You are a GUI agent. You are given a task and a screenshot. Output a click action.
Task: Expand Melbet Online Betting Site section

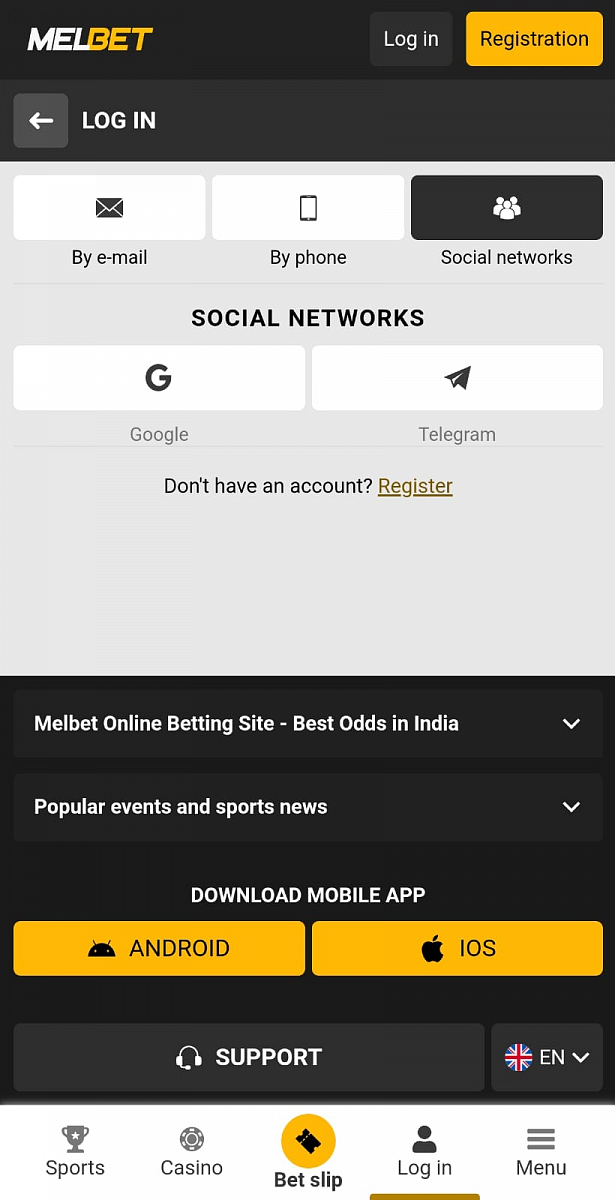[308, 723]
